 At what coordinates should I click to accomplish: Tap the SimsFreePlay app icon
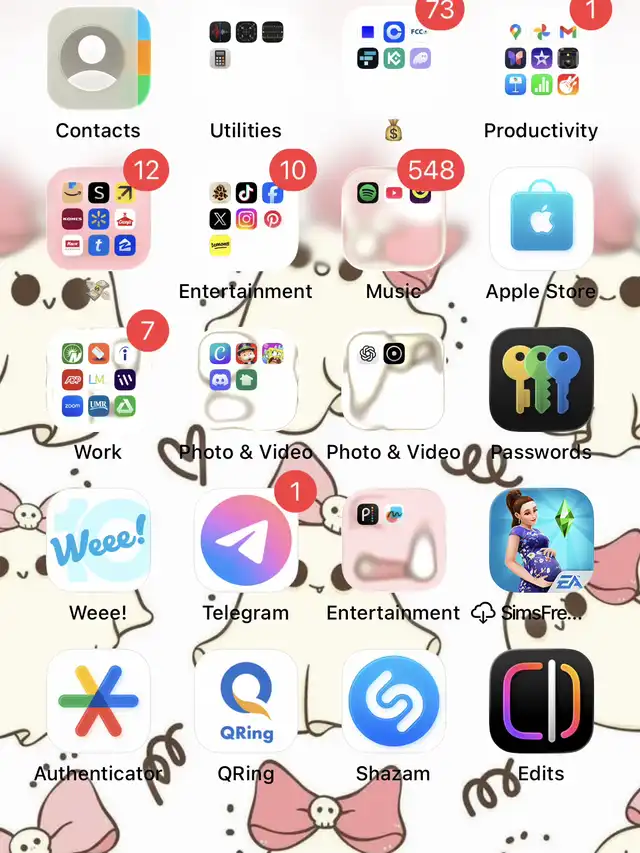pos(541,540)
